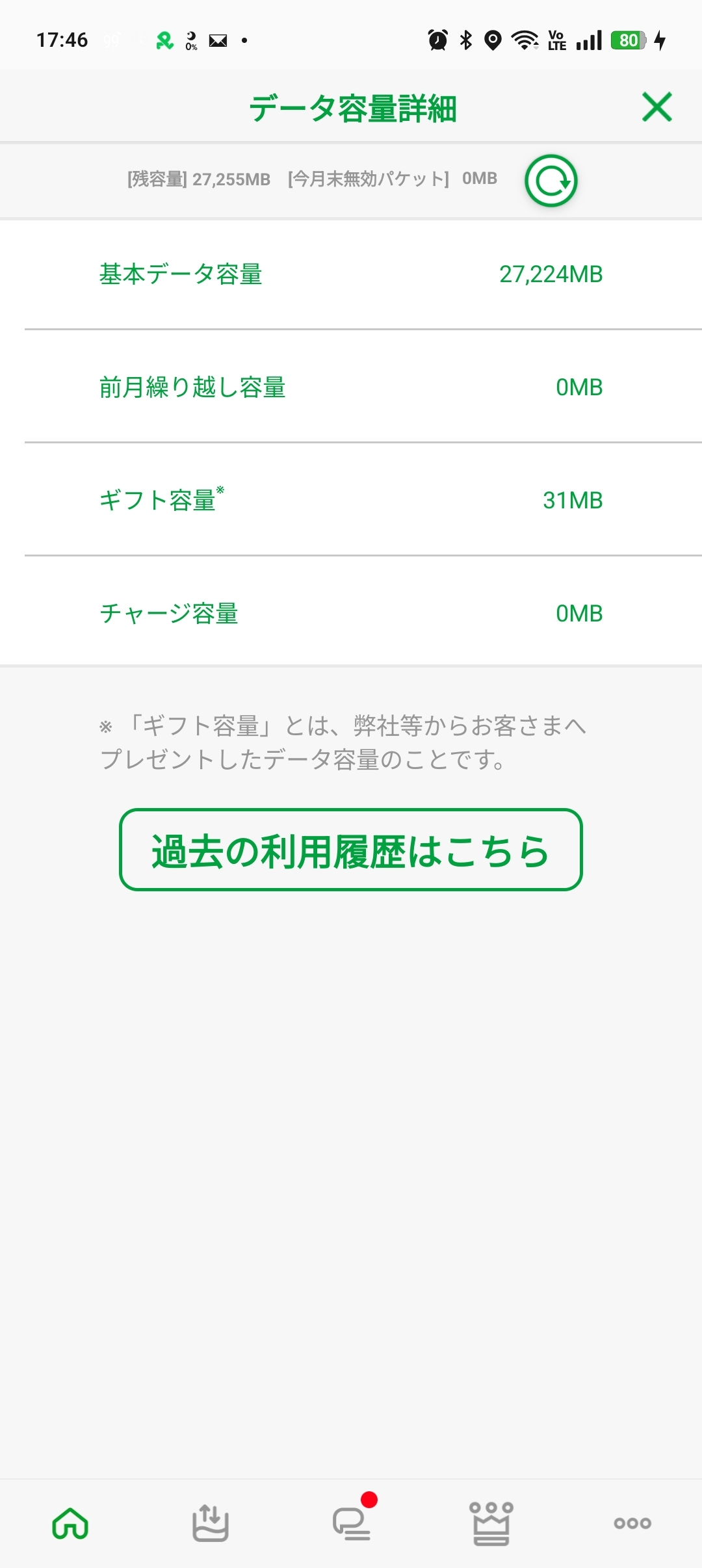Screen dimensions: 702x1568
Task: Go to the home tab
Action: pos(70,1523)
